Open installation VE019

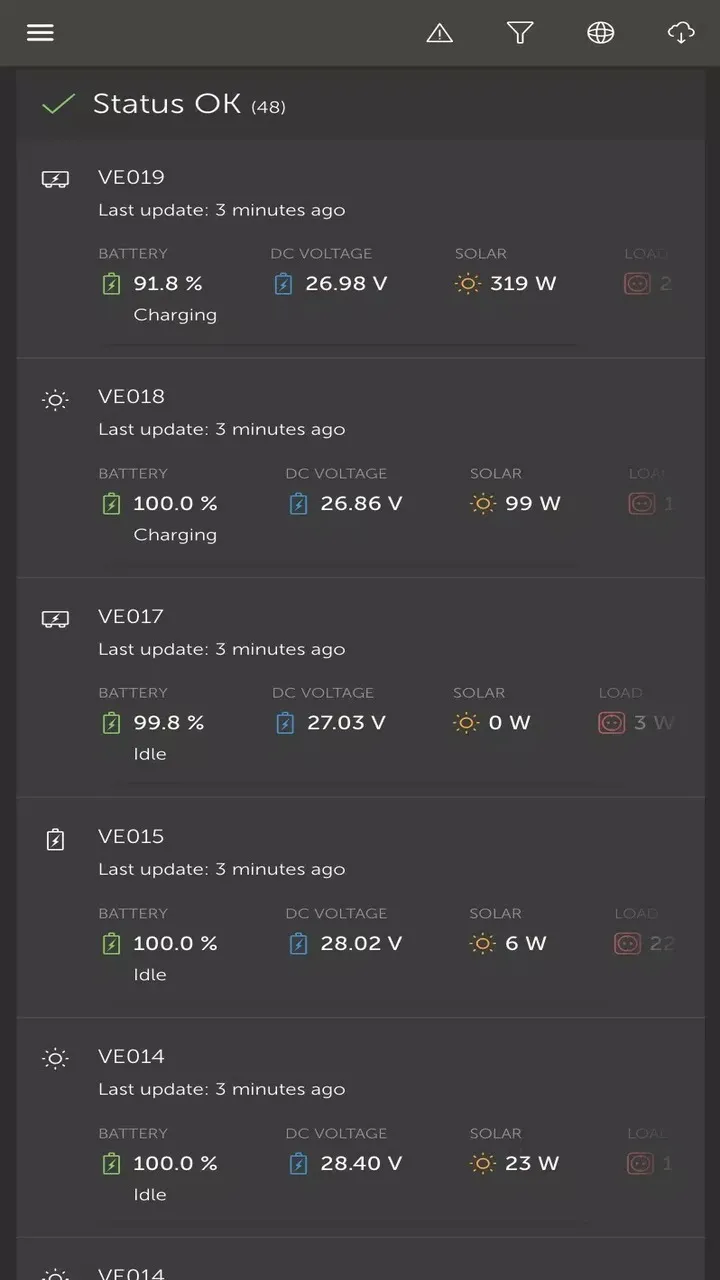tap(361, 248)
